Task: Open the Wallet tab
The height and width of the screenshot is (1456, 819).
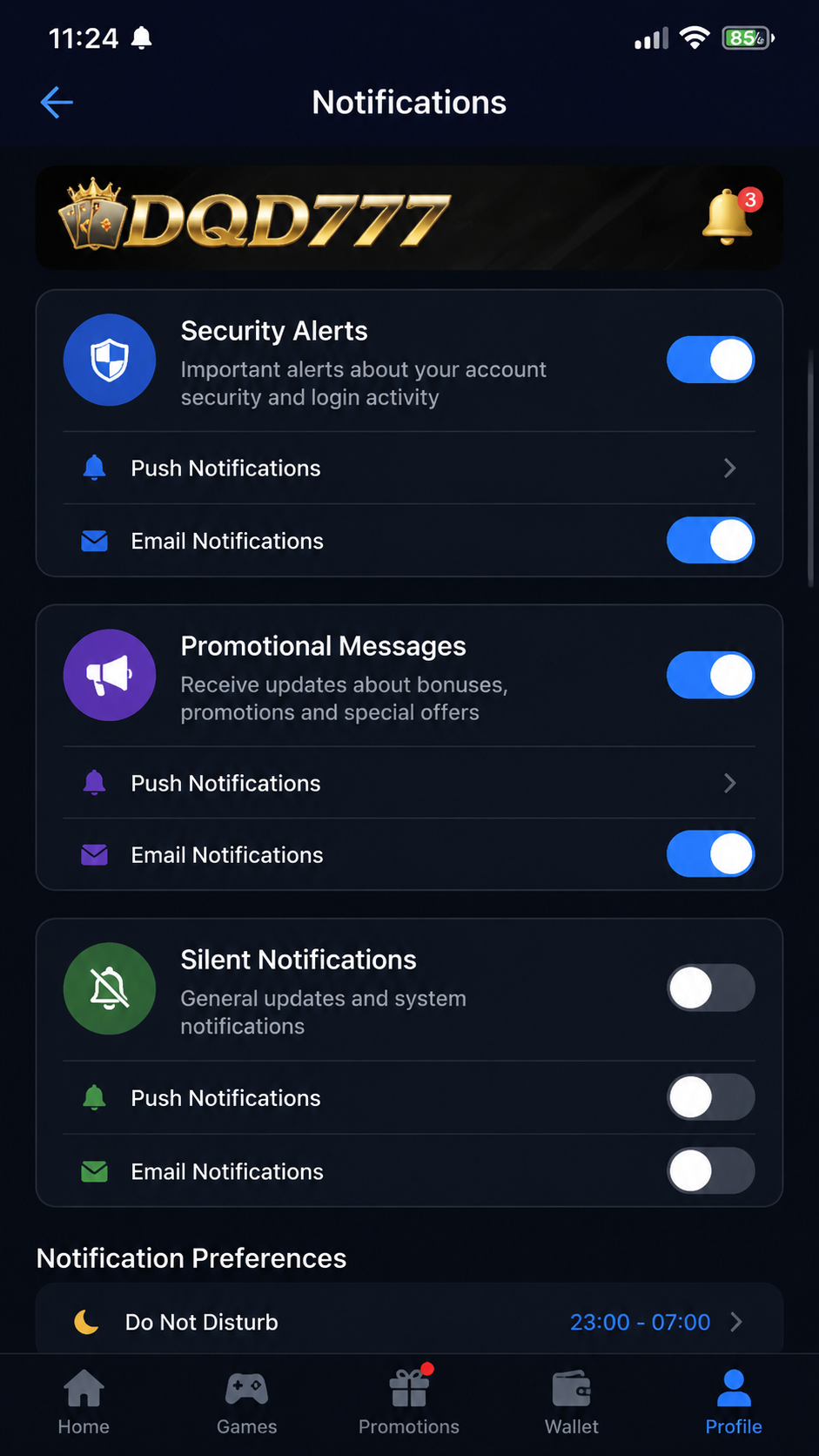Action: (x=572, y=1402)
